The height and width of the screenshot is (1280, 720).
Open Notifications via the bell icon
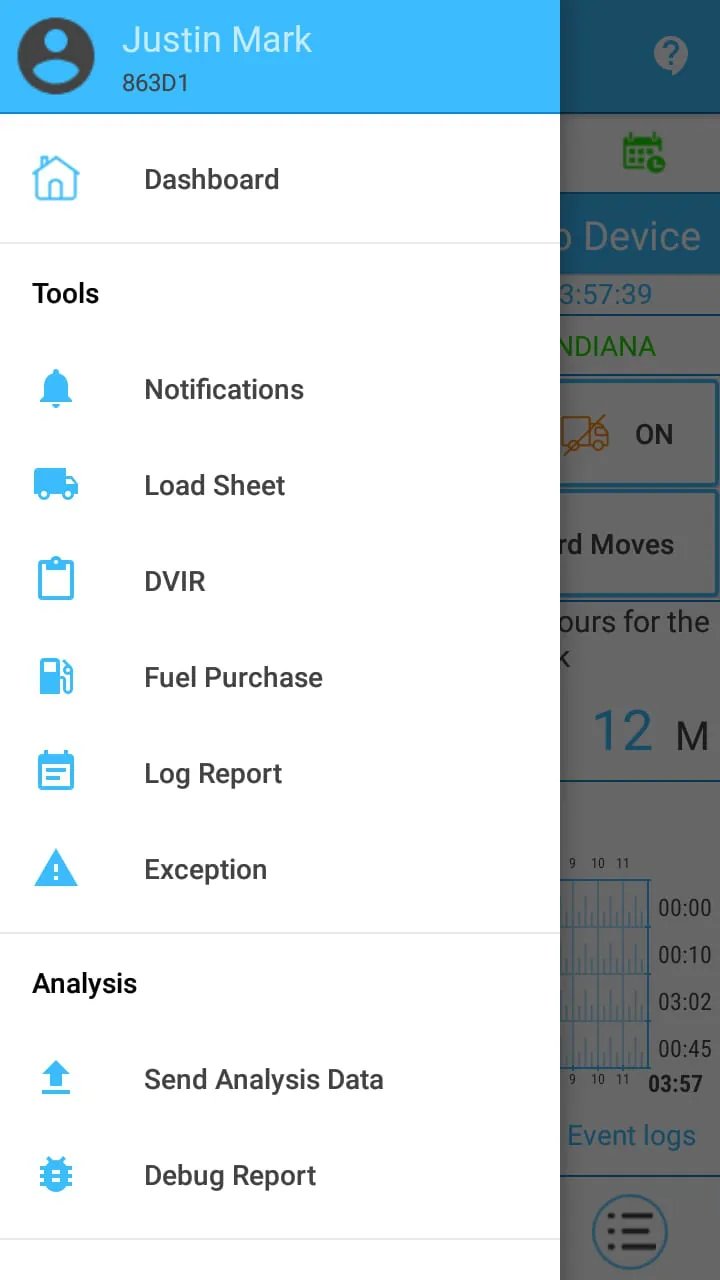coord(55,389)
